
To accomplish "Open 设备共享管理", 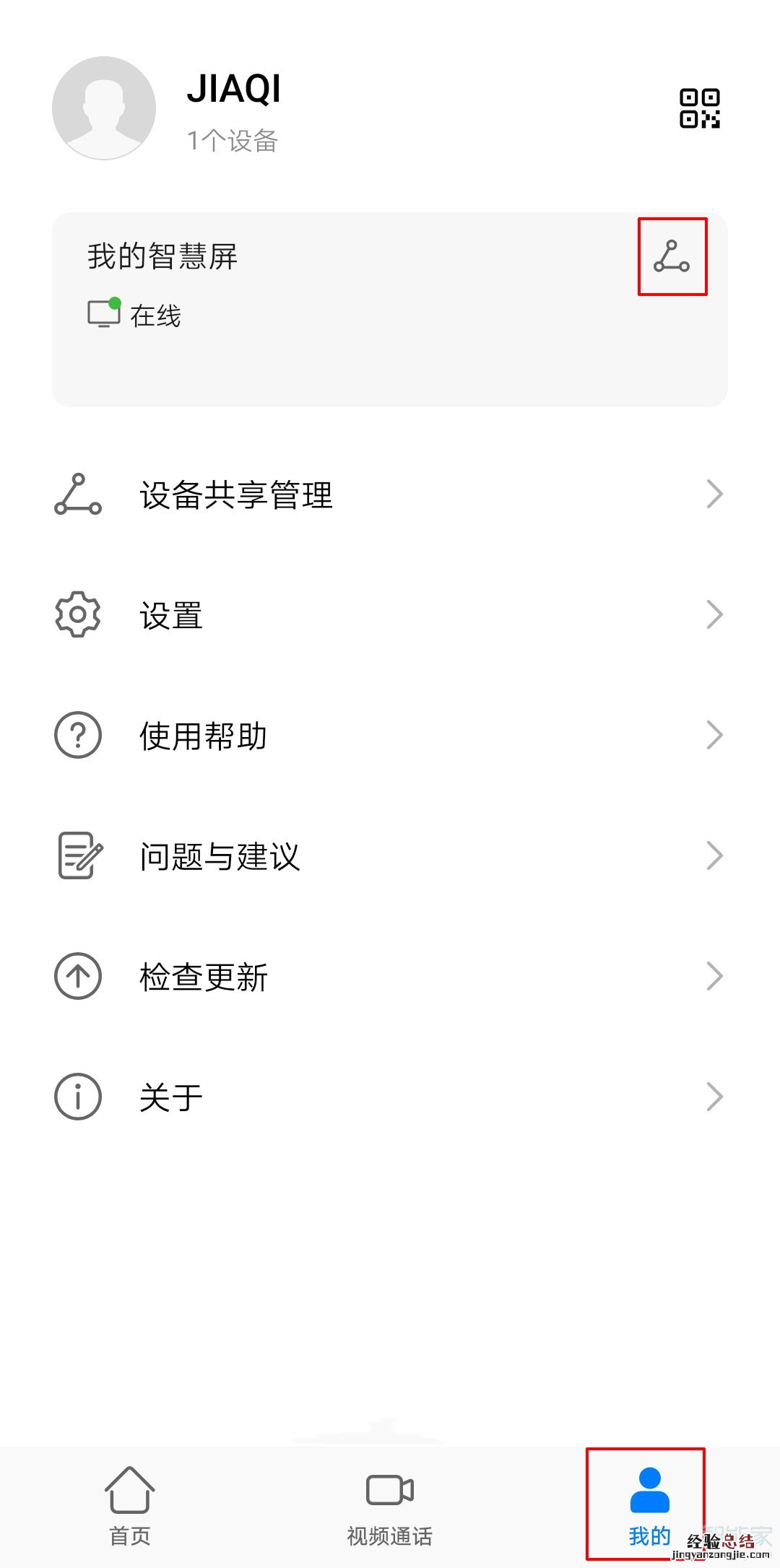I will click(389, 495).
